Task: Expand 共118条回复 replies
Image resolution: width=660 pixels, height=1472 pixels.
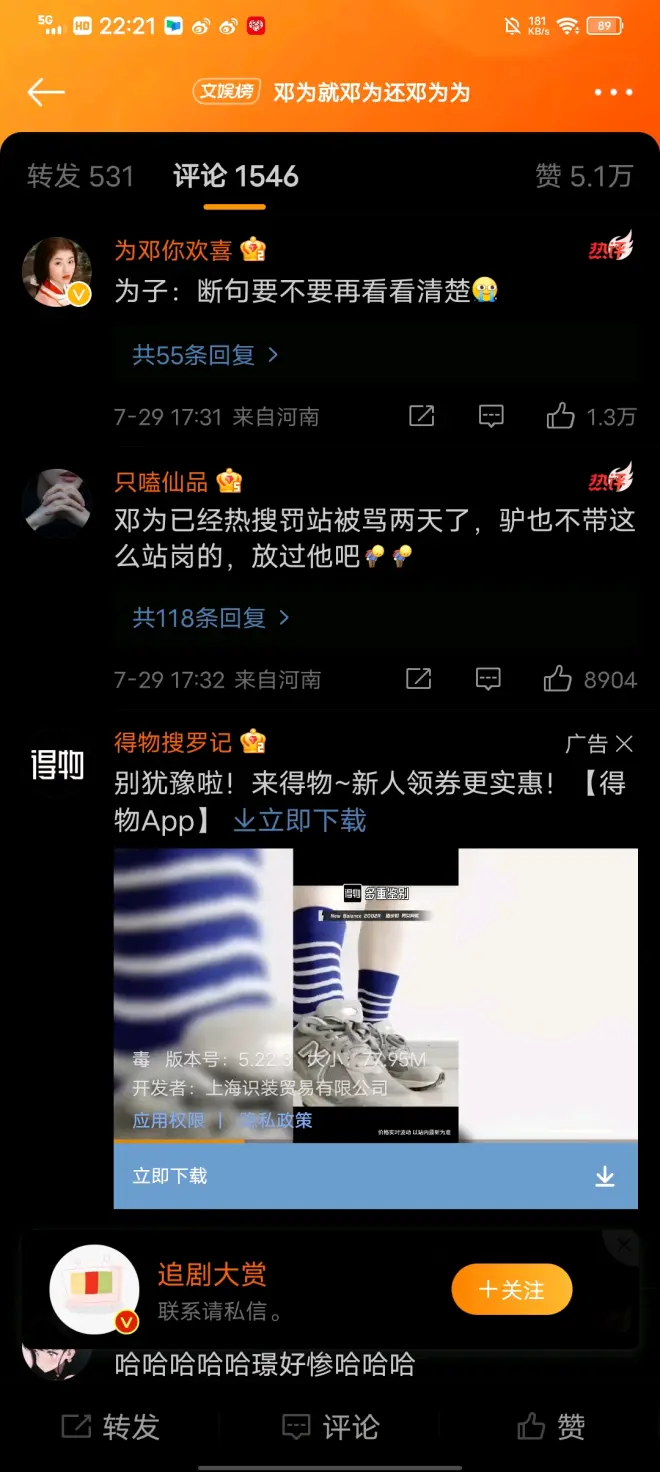Action: pos(211,618)
